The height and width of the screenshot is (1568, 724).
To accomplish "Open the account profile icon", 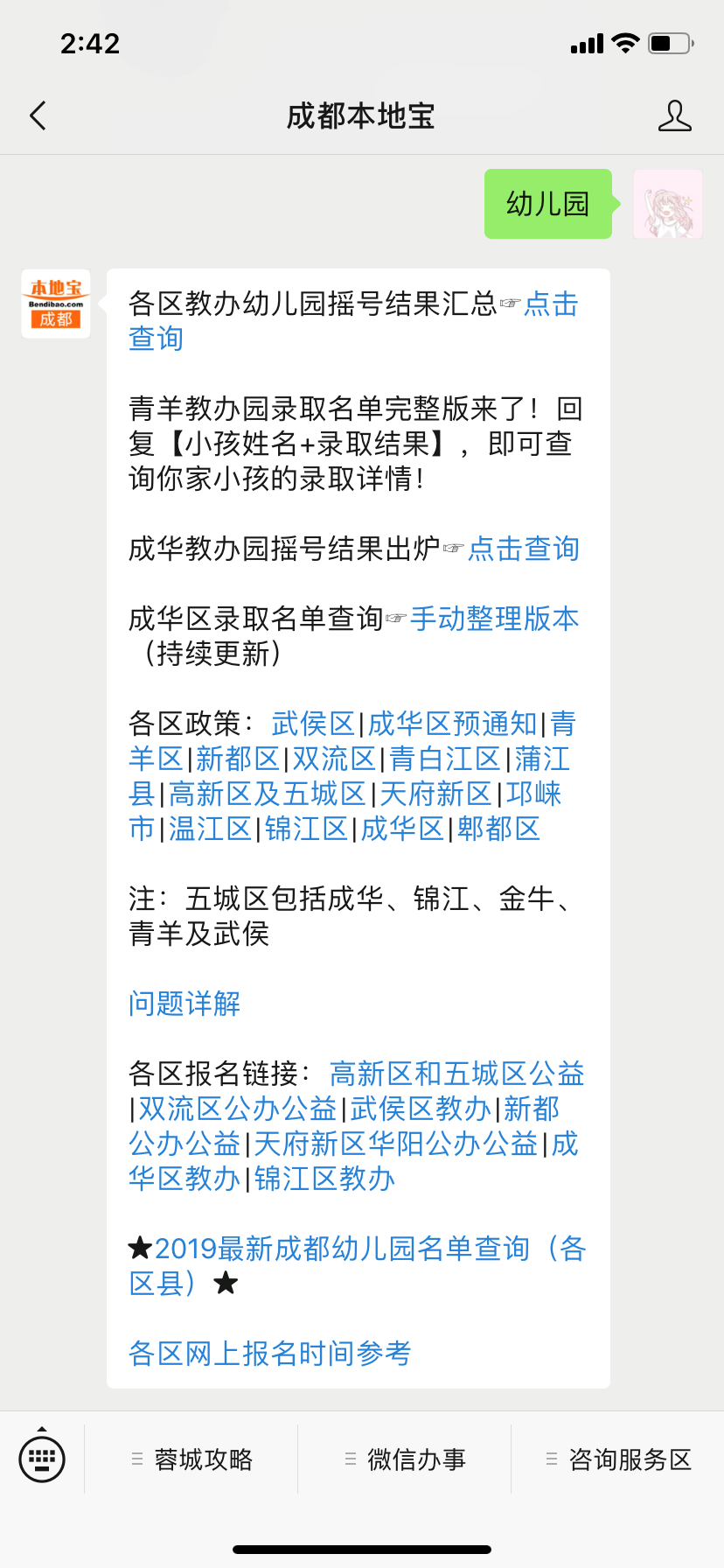I will pyautogui.click(x=674, y=115).
